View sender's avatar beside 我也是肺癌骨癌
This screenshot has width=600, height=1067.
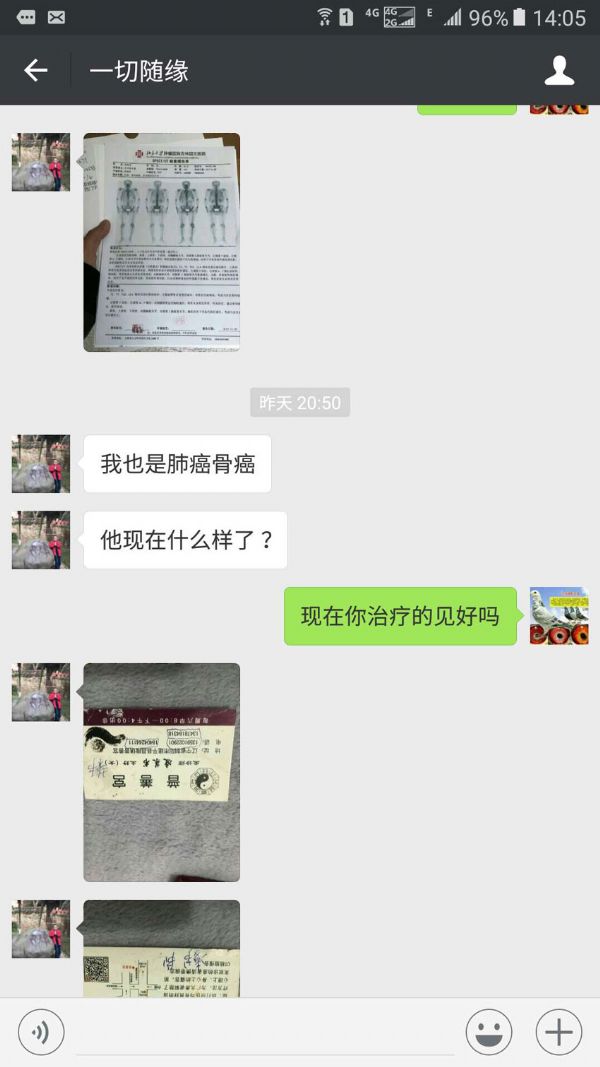41,463
